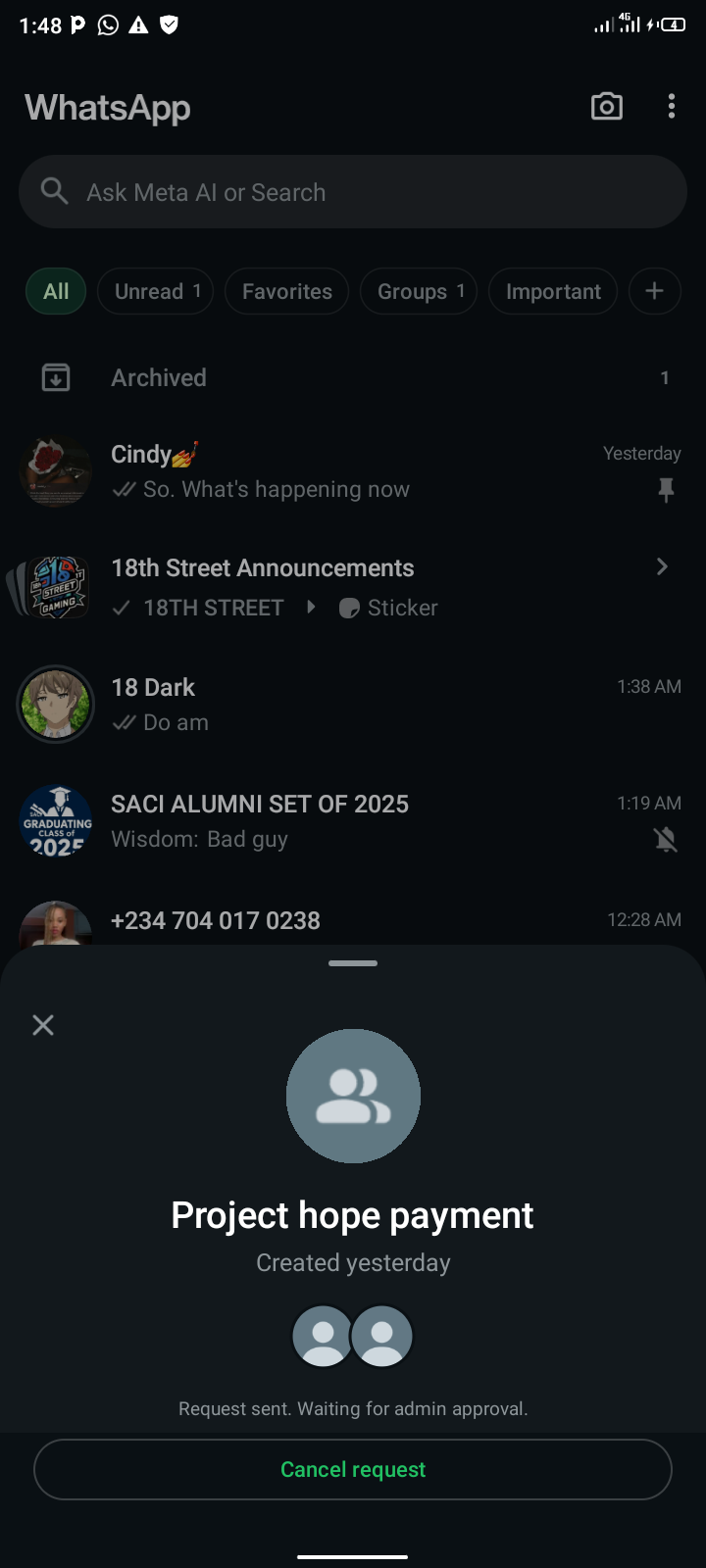Open the chat with Cindy
Viewport: 706px width, 1568px height.
pos(353,471)
